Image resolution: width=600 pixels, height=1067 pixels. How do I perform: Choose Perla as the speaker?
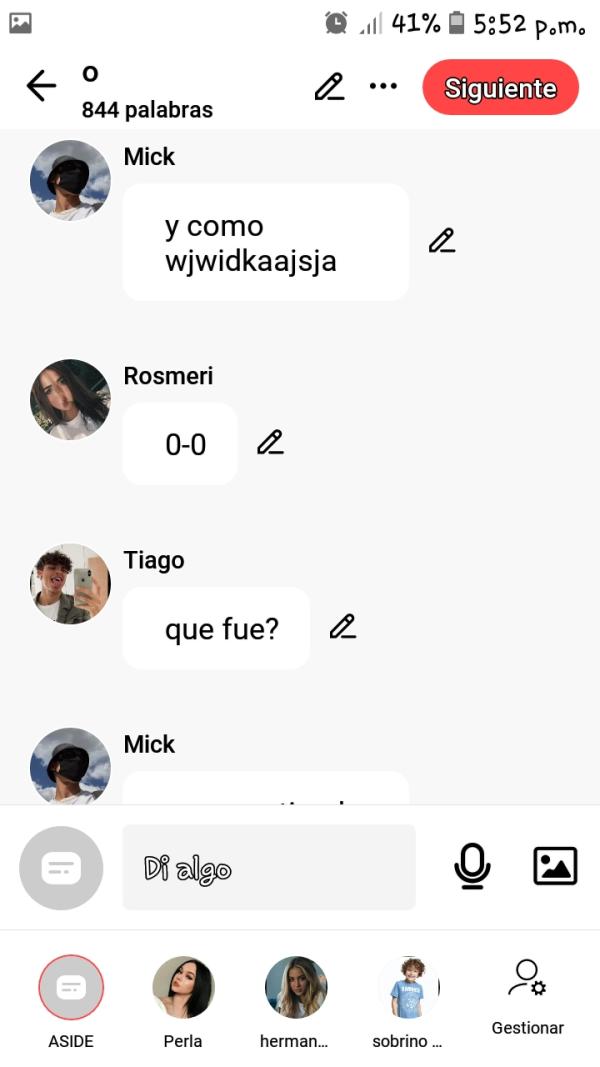pyautogui.click(x=183, y=988)
